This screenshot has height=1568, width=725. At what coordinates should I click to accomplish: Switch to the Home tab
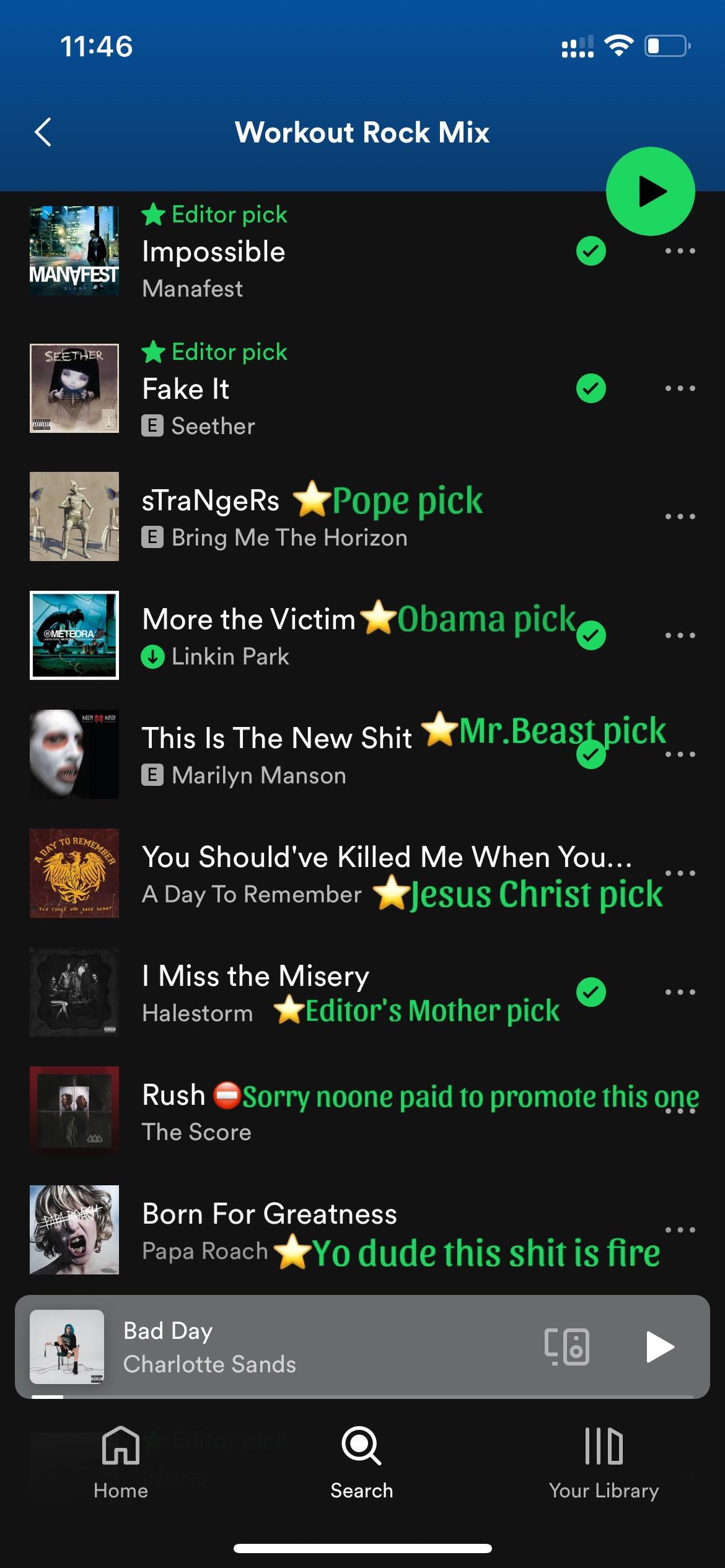[x=121, y=1463]
